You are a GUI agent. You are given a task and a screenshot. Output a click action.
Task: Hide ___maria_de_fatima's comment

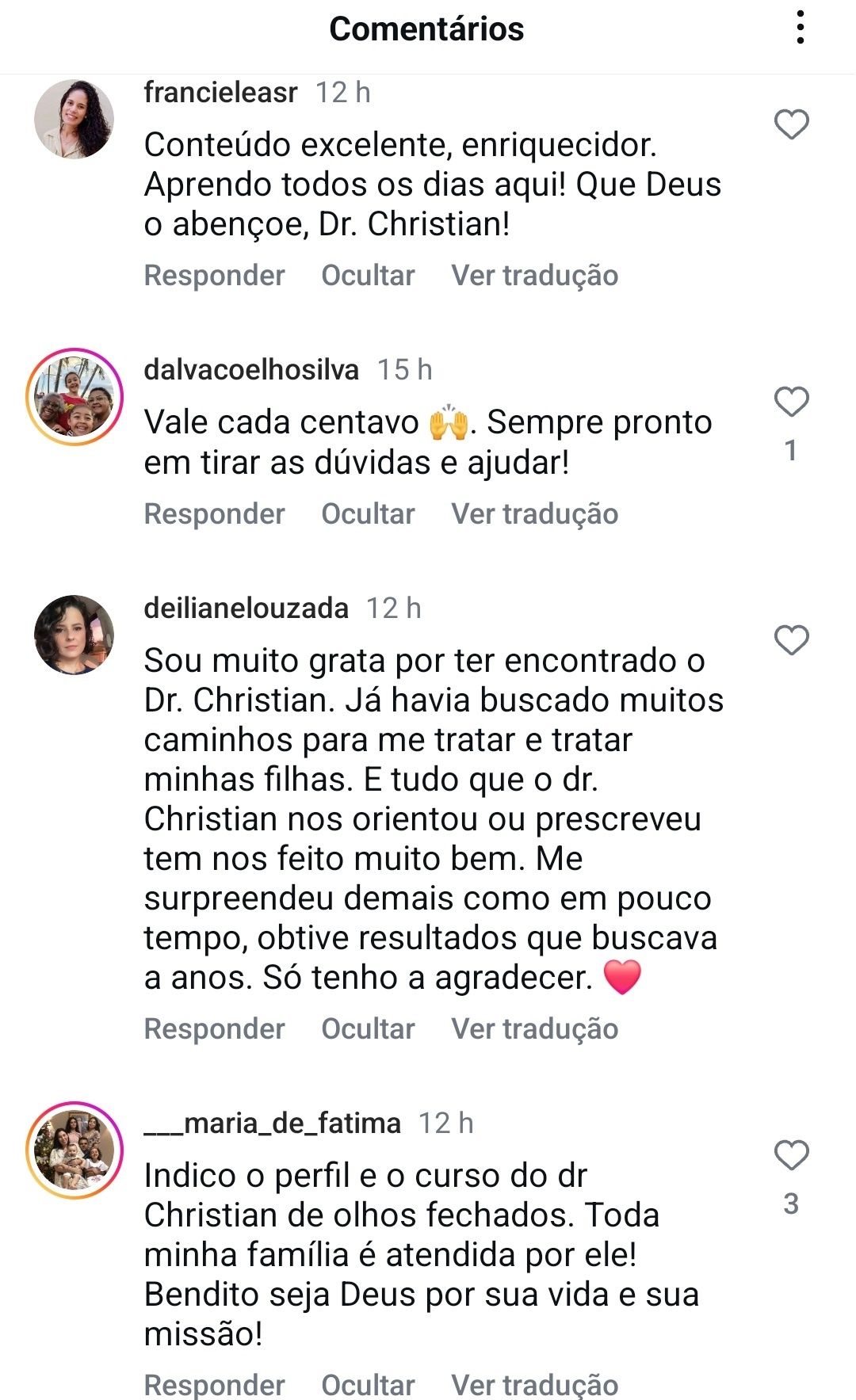(x=368, y=1385)
